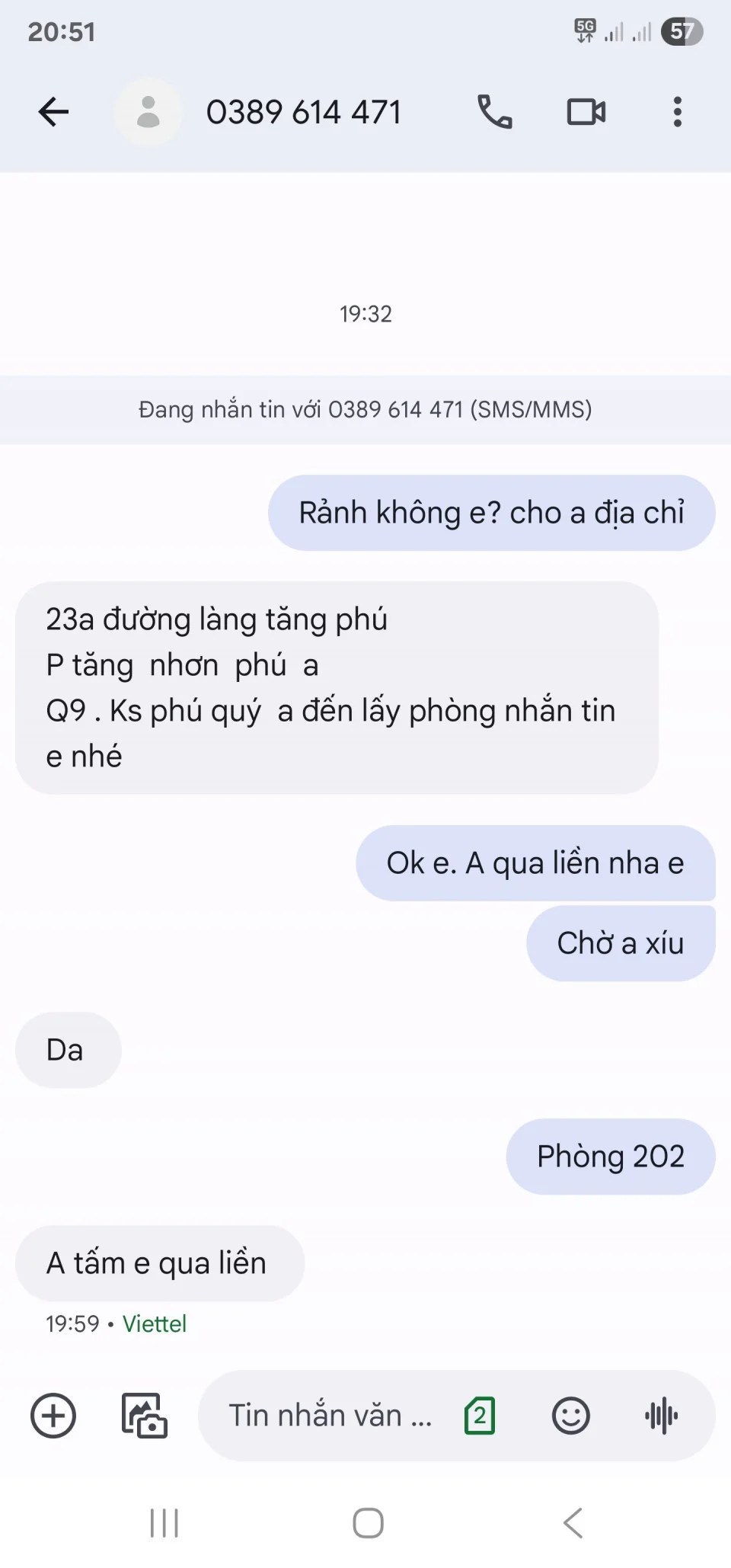This screenshot has width=731, height=1568.
Task: Tap the system home button
Action: pyautogui.click(x=368, y=1523)
